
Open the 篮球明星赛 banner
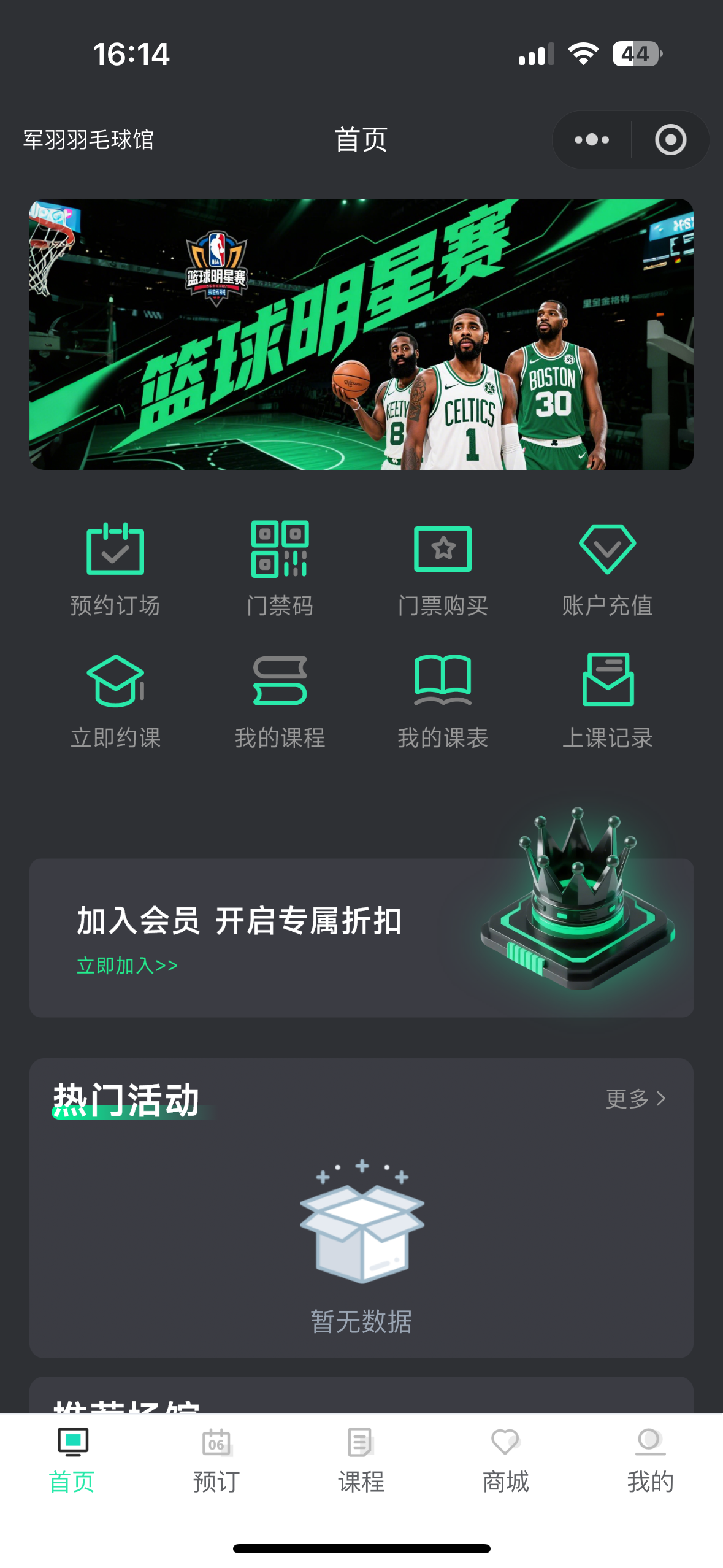pos(361,334)
